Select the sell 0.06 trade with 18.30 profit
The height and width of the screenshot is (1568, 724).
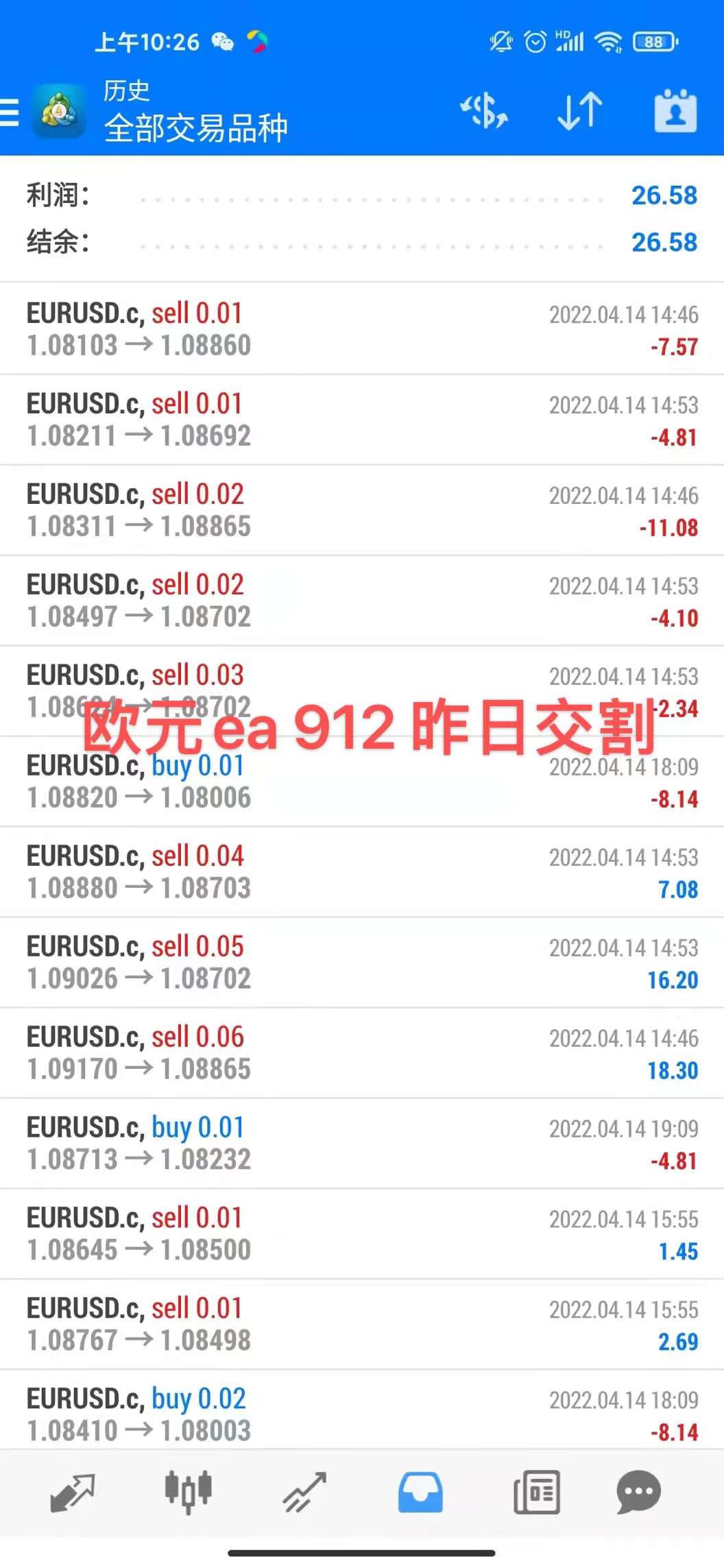(x=362, y=1052)
